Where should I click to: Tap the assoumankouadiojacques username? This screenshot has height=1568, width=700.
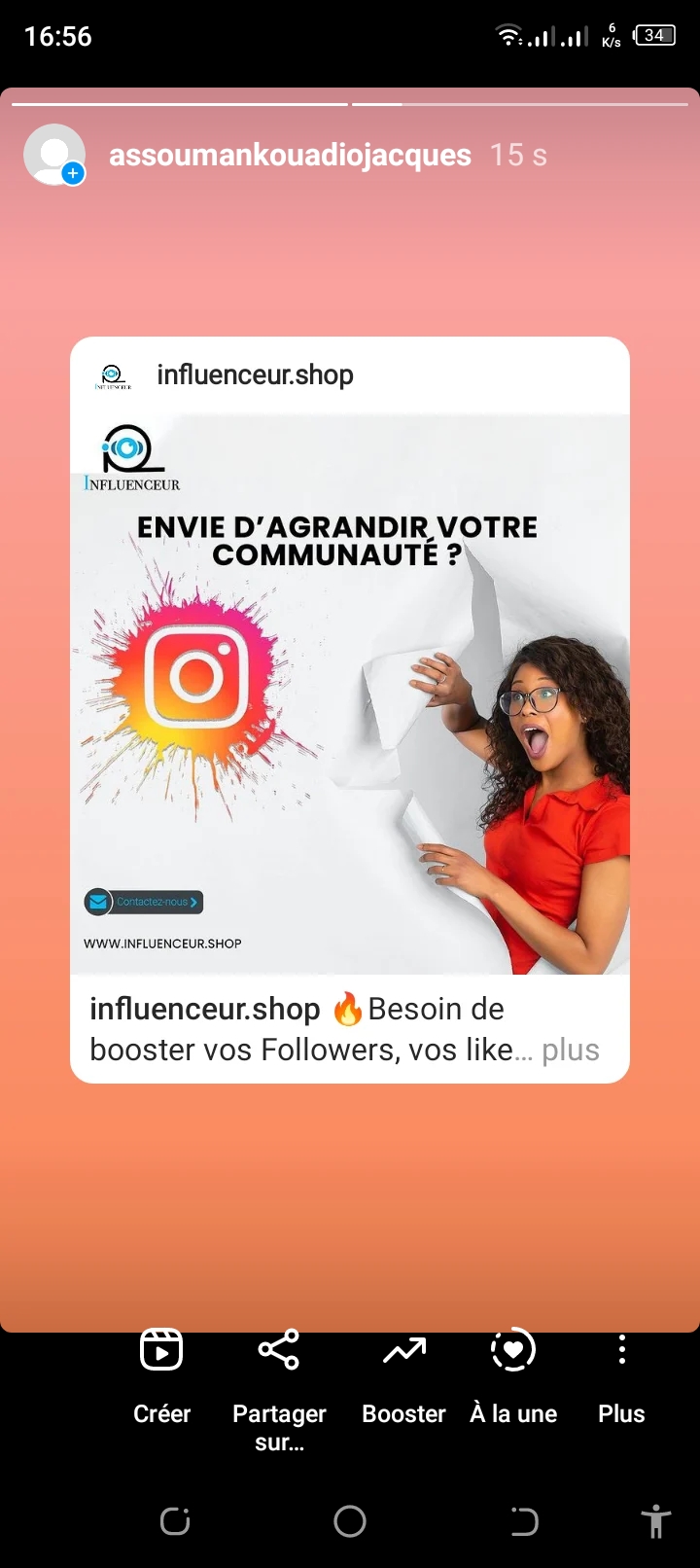click(290, 155)
